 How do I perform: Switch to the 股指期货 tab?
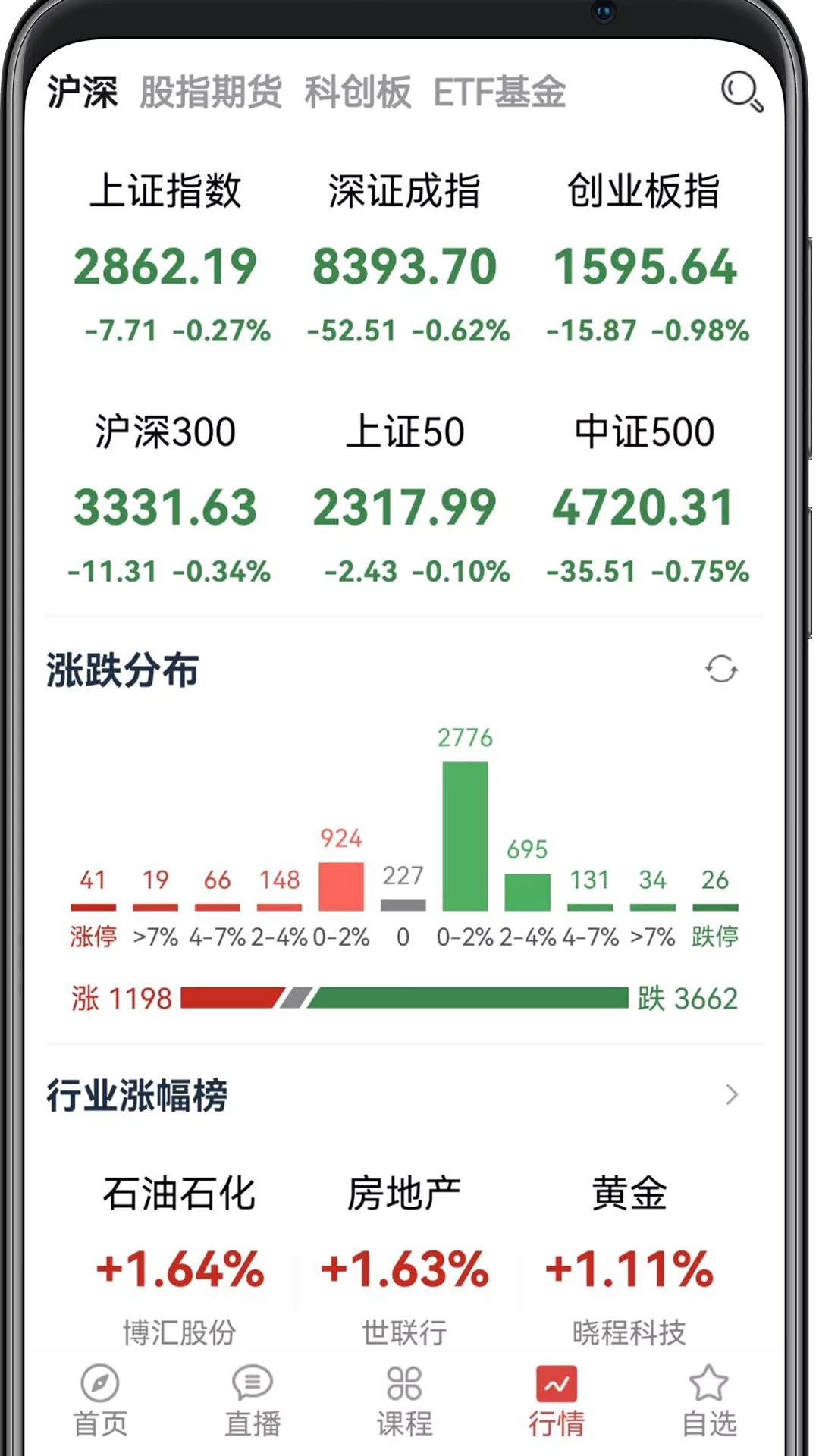pyautogui.click(x=211, y=93)
